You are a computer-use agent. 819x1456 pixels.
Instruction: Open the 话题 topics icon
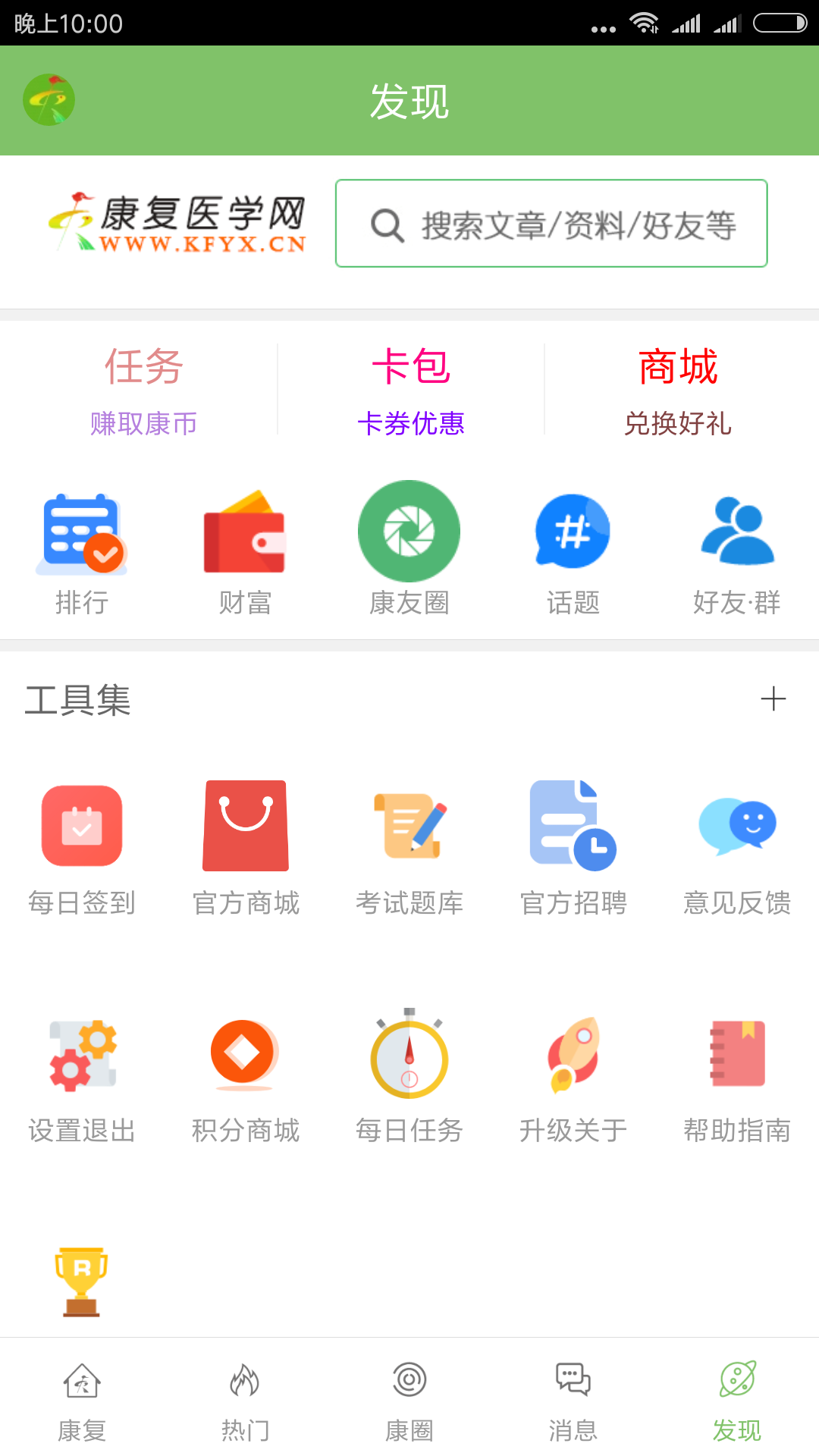tap(573, 550)
